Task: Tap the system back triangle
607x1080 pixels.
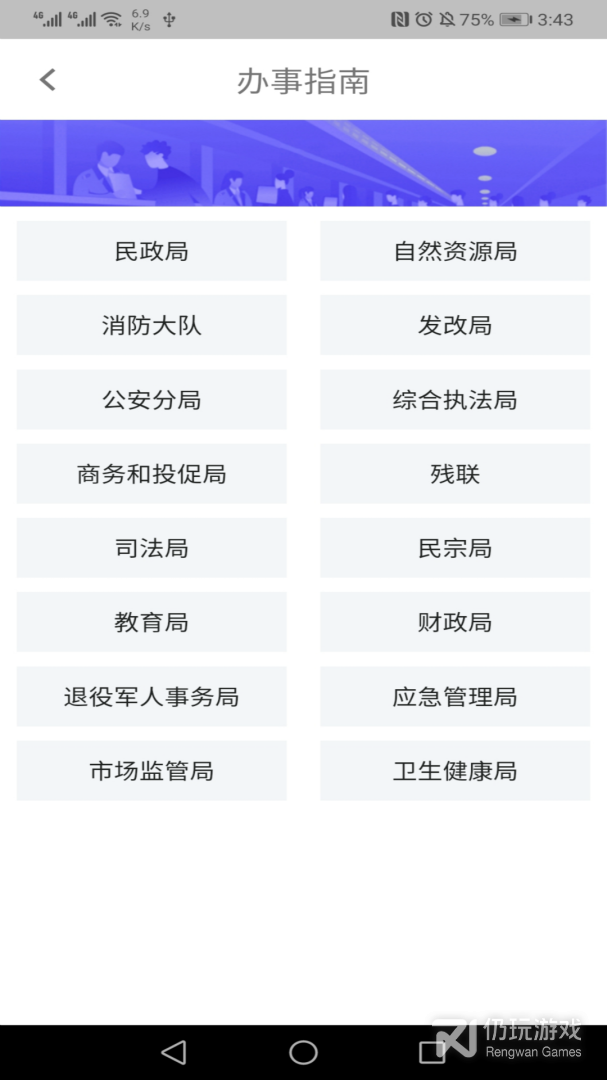Action: click(174, 1052)
